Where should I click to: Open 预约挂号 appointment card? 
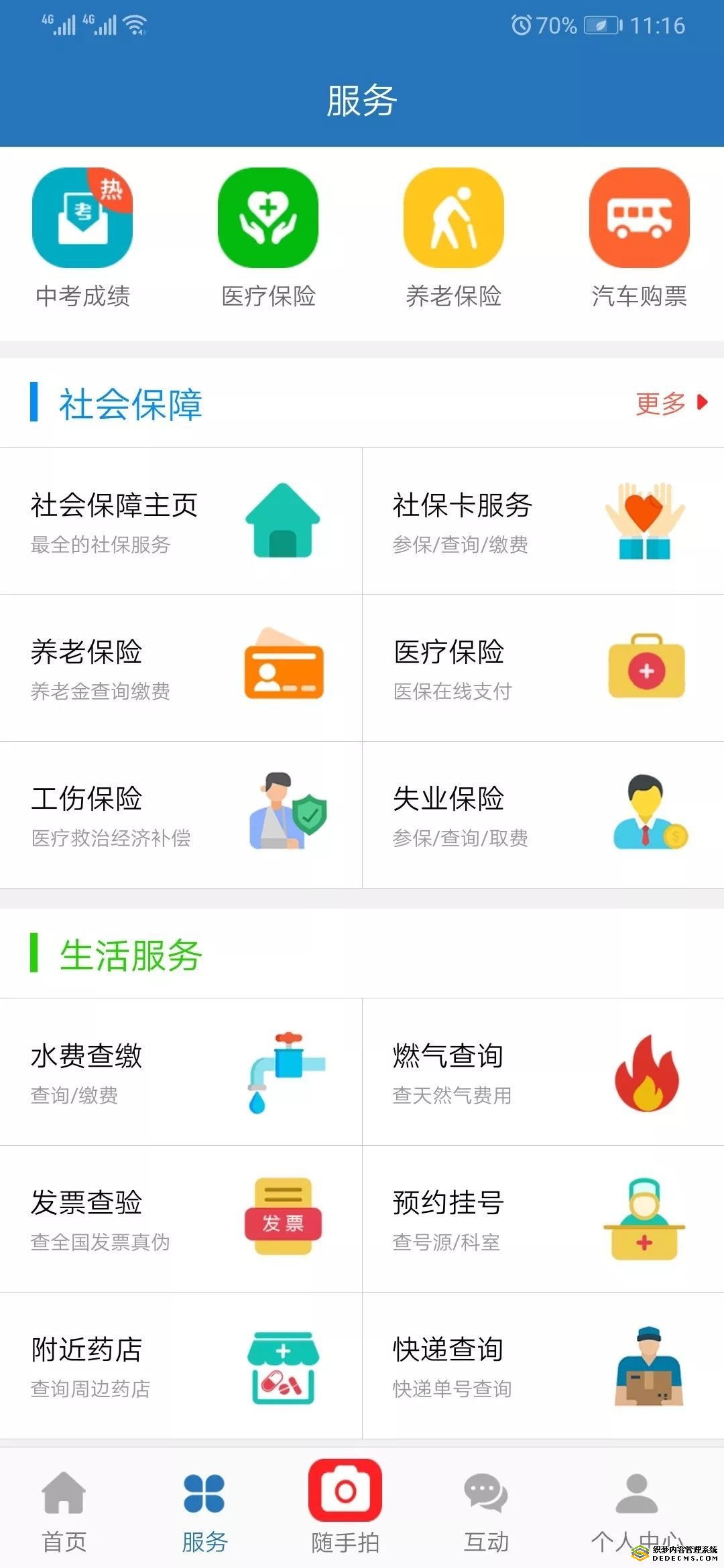pos(543,1219)
